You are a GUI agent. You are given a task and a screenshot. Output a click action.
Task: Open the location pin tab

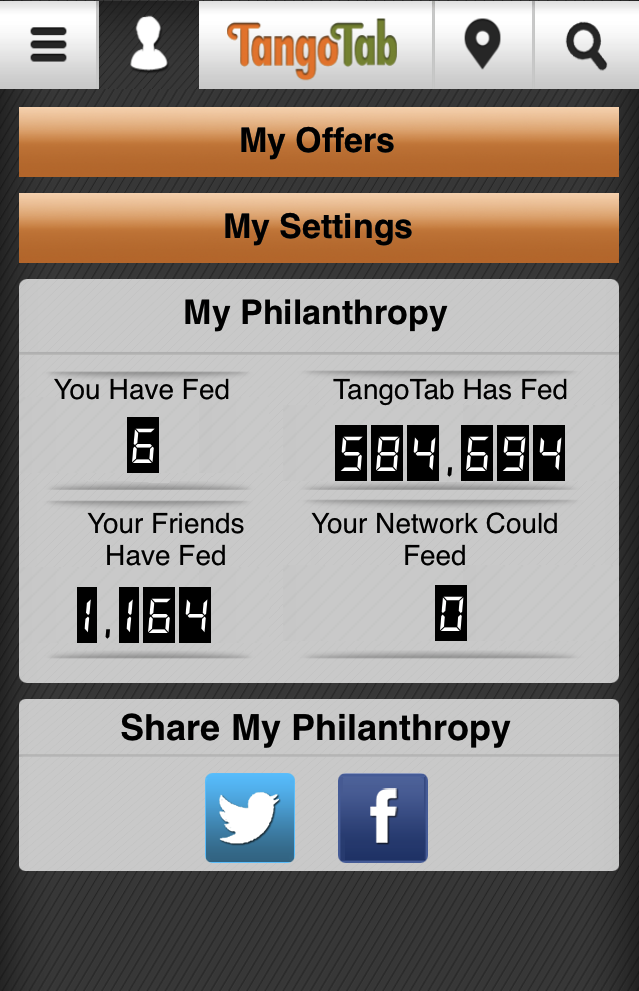coord(483,45)
